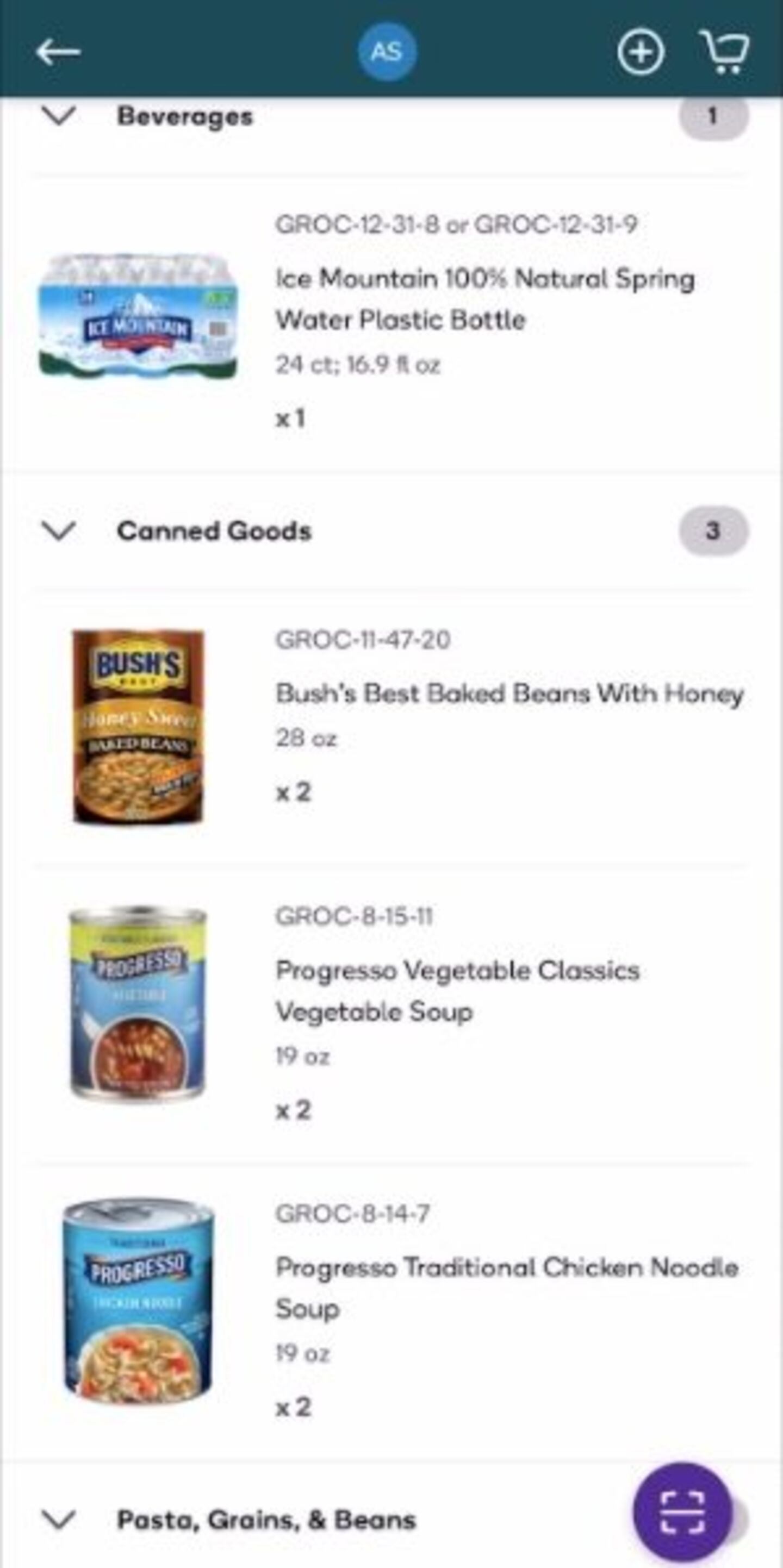This screenshot has width=783, height=1568.
Task: Open Bush's Best Baked Beans item
Action: pyautogui.click(x=509, y=694)
